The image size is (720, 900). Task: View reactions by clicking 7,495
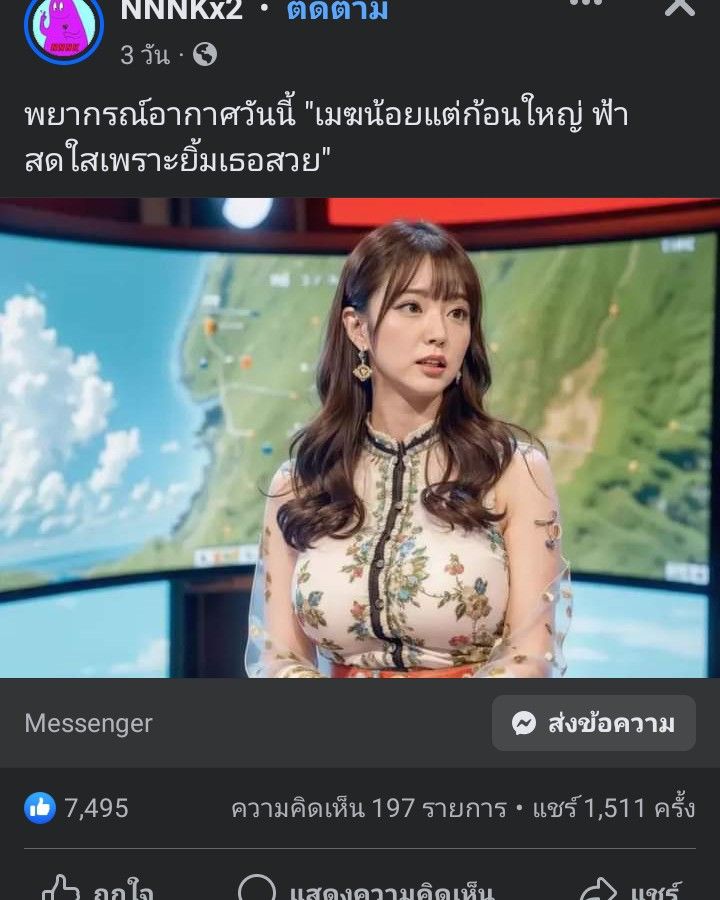click(97, 808)
